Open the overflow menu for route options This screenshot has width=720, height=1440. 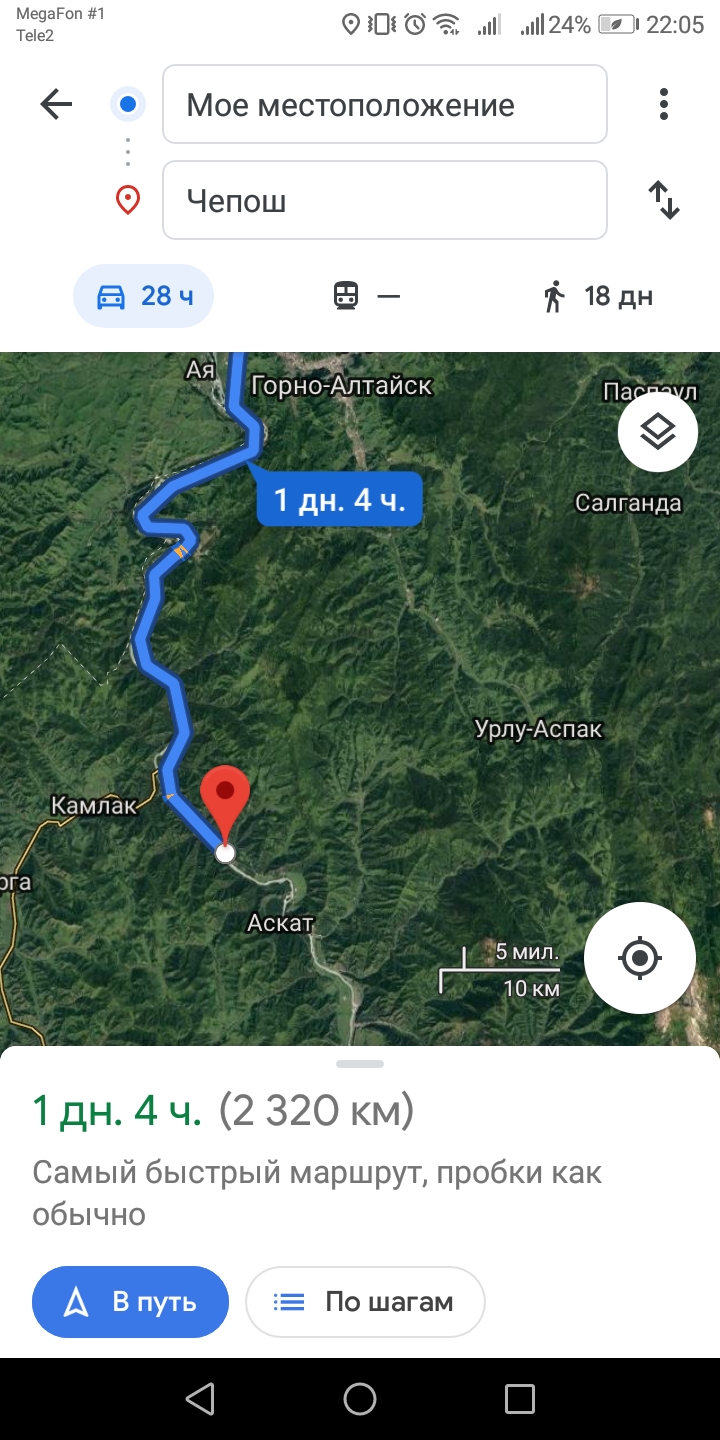pyautogui.click(x=663, y=104)
